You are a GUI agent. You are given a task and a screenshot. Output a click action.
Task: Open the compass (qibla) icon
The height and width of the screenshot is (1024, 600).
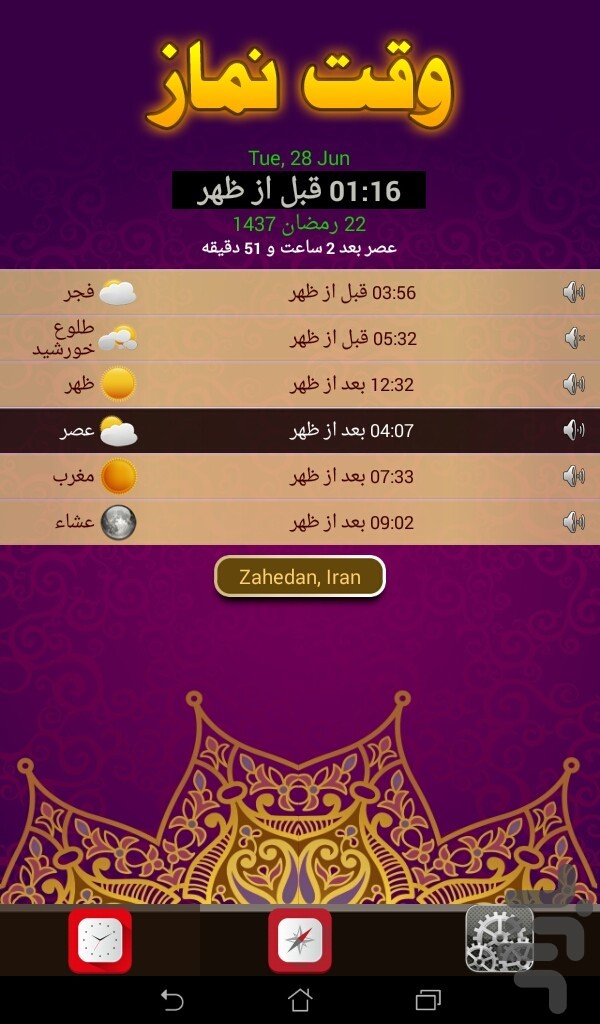coord(300,940)
